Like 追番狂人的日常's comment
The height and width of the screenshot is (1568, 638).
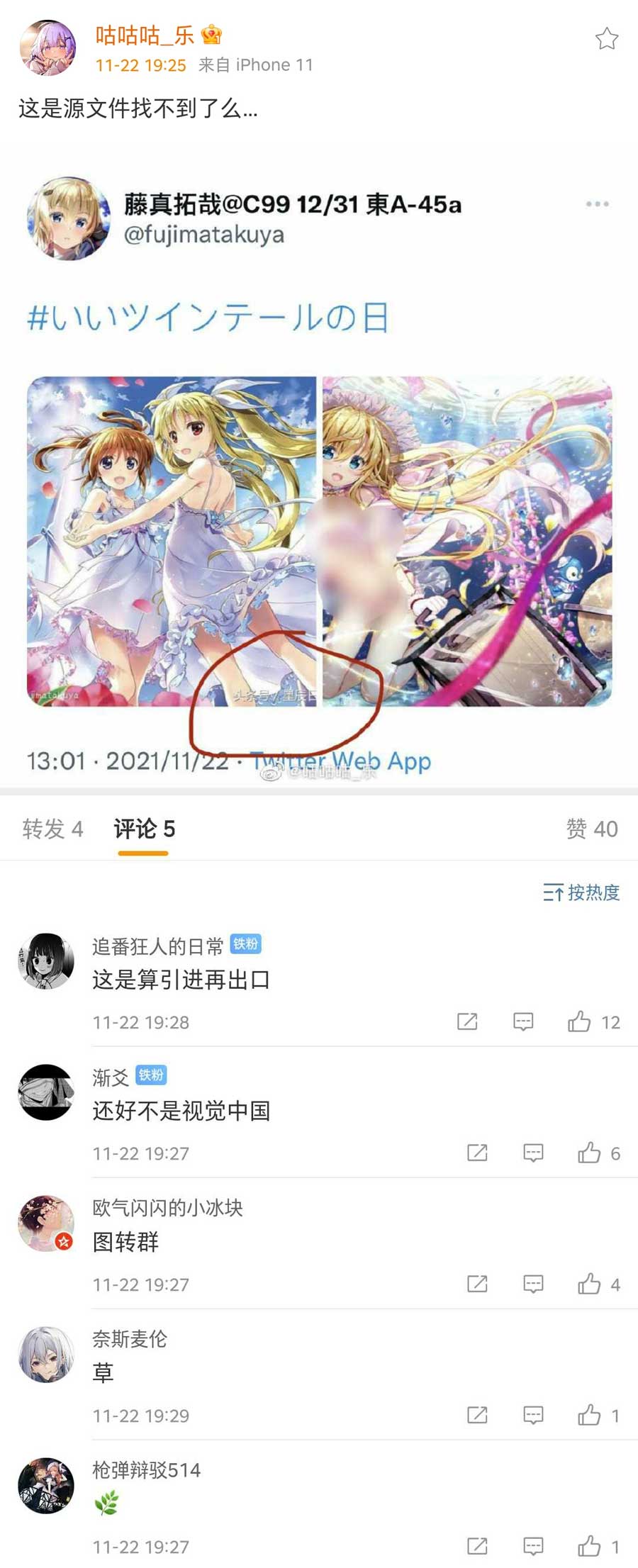tap(579, 1021)
